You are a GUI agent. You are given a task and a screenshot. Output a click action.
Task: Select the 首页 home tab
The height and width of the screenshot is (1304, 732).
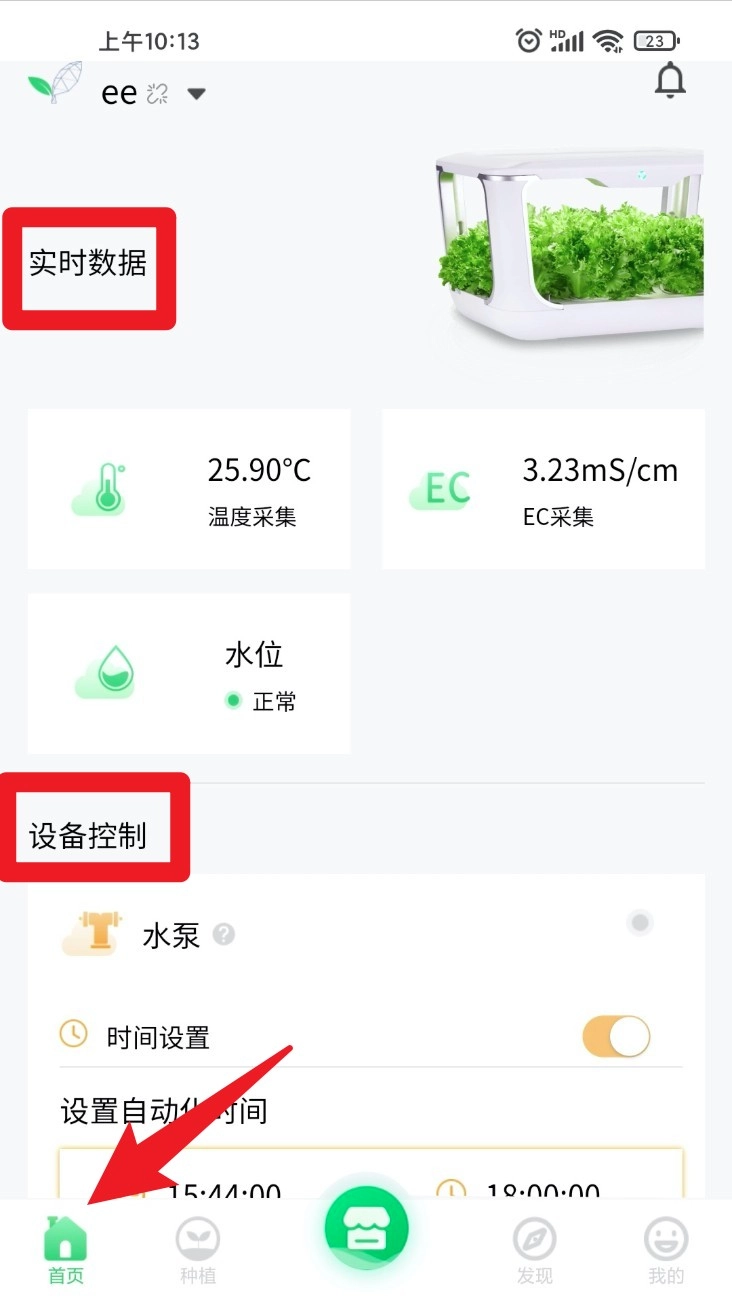tap(66, 1251)
